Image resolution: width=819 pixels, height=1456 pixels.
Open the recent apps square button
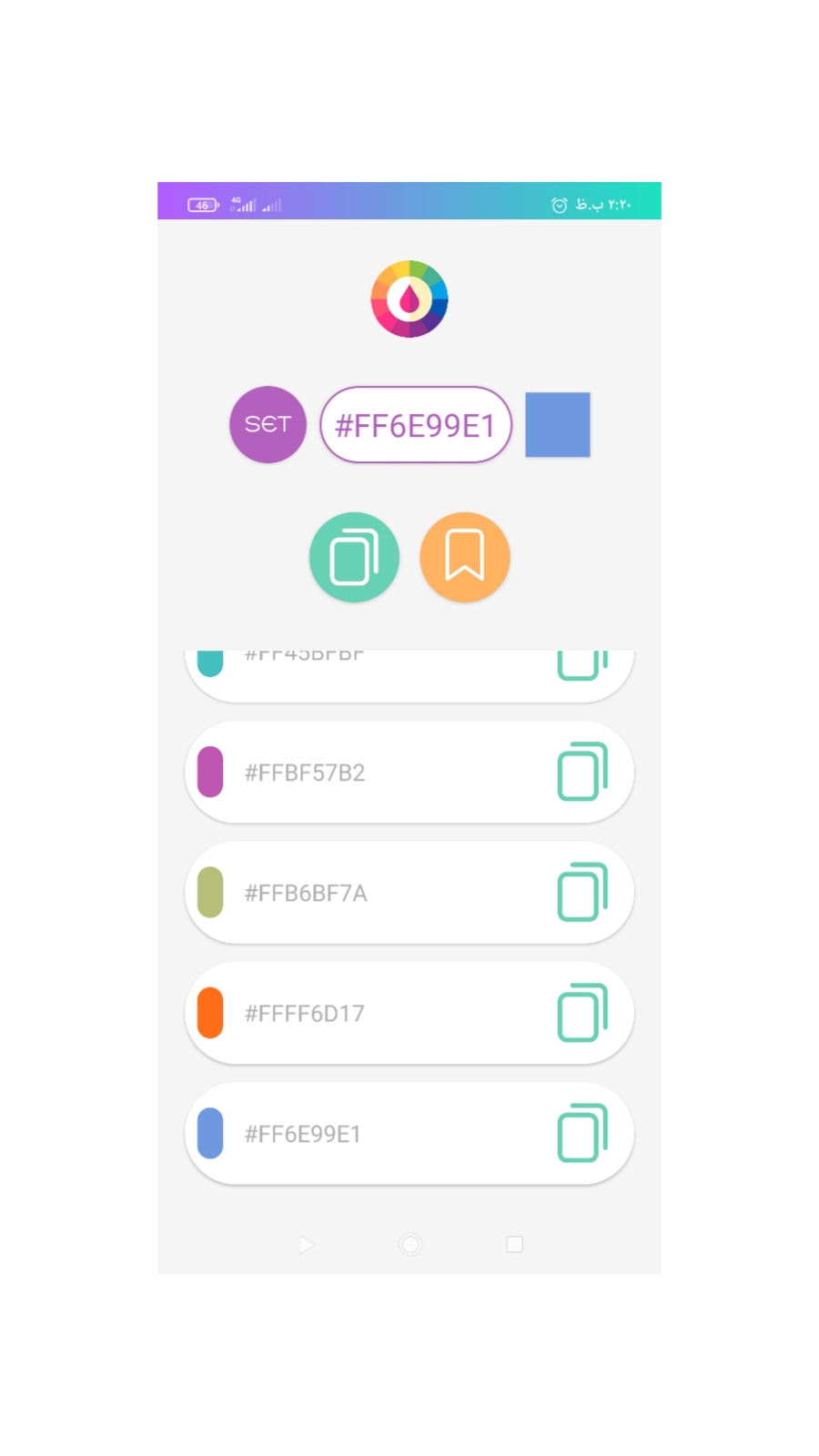click(514, 1244)
